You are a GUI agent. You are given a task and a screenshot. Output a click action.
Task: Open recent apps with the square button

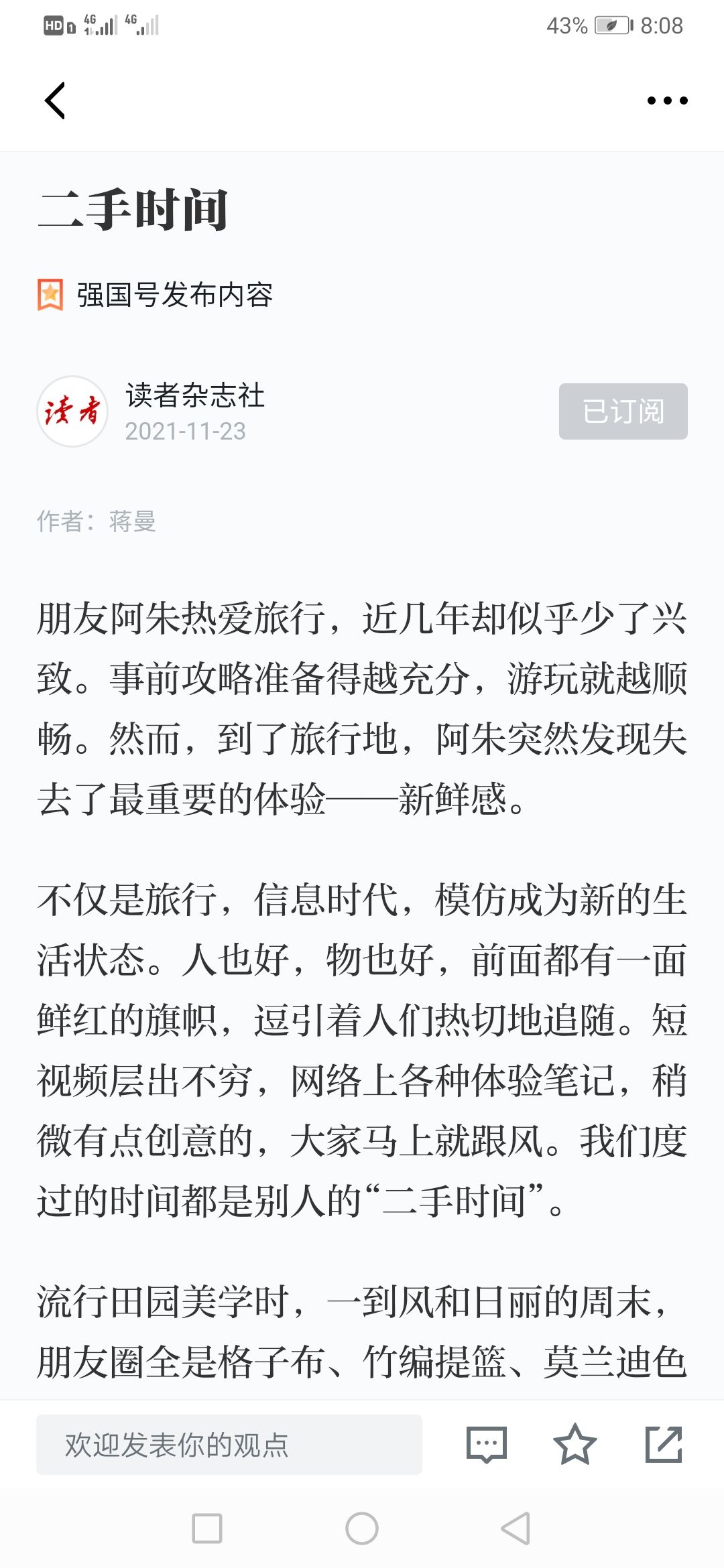pyautogui.click(x=207, y=1528)
